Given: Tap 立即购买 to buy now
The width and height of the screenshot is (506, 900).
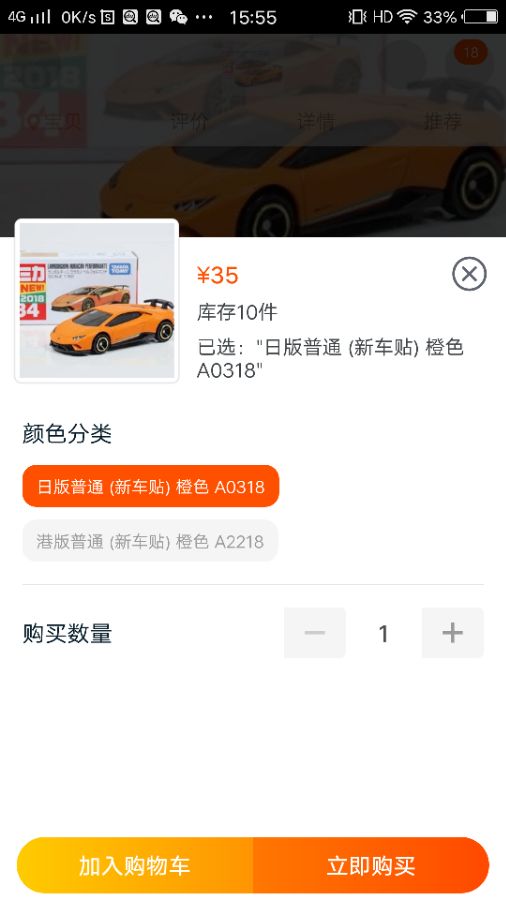Looking at the screenshot, I should pos(371,865).
